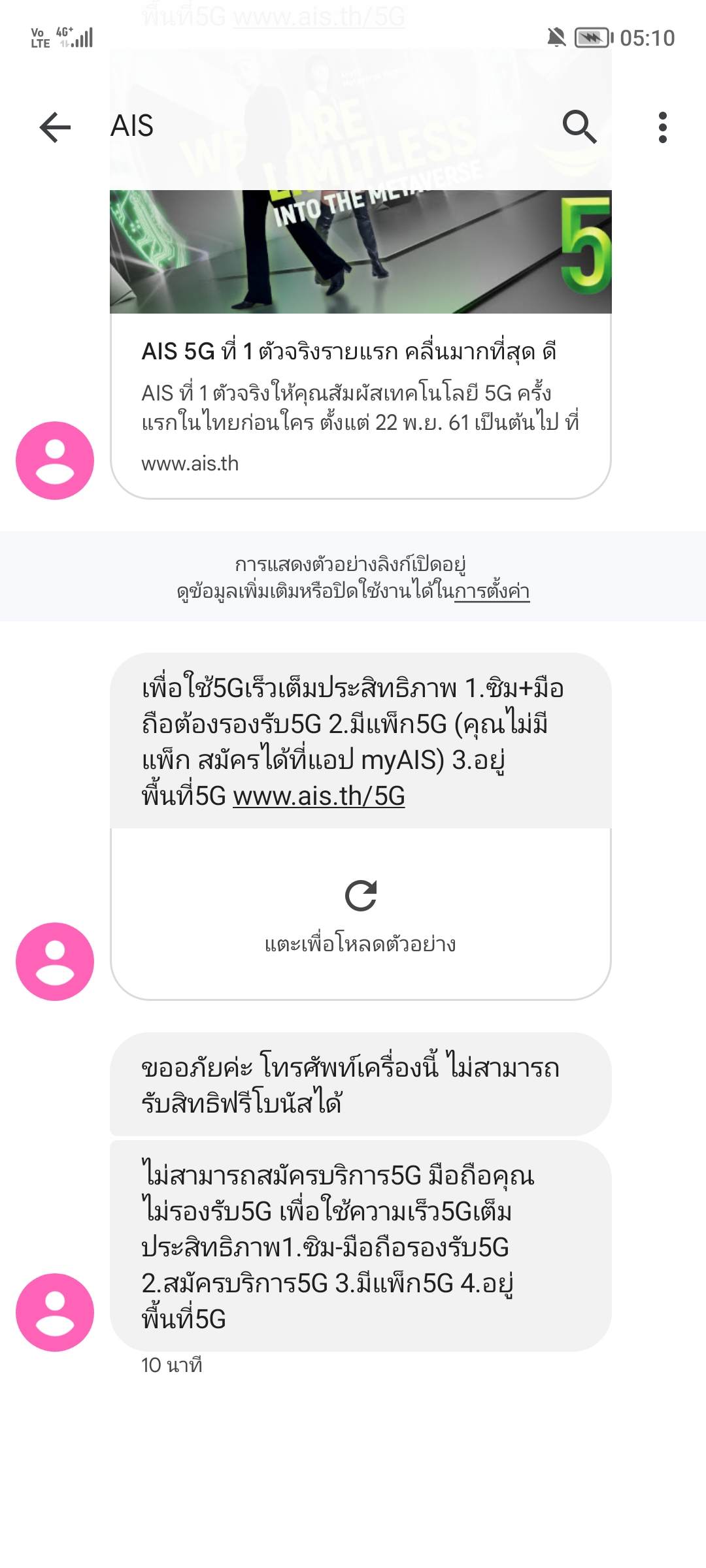The width and height of the screenshot is (706, 1568).
Task: Open the AIS 5G link preview card
Action: [361, 344]
